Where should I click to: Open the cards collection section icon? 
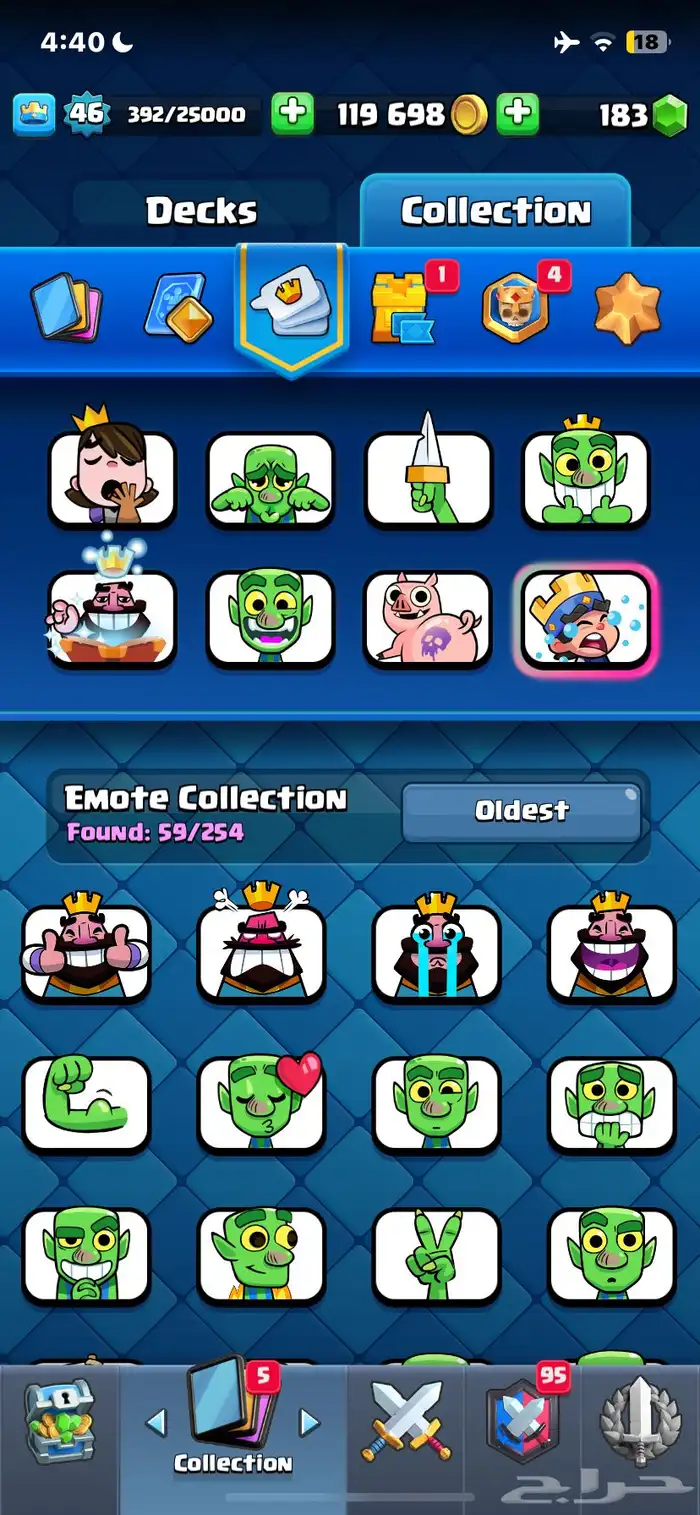[x=64, y=308]
